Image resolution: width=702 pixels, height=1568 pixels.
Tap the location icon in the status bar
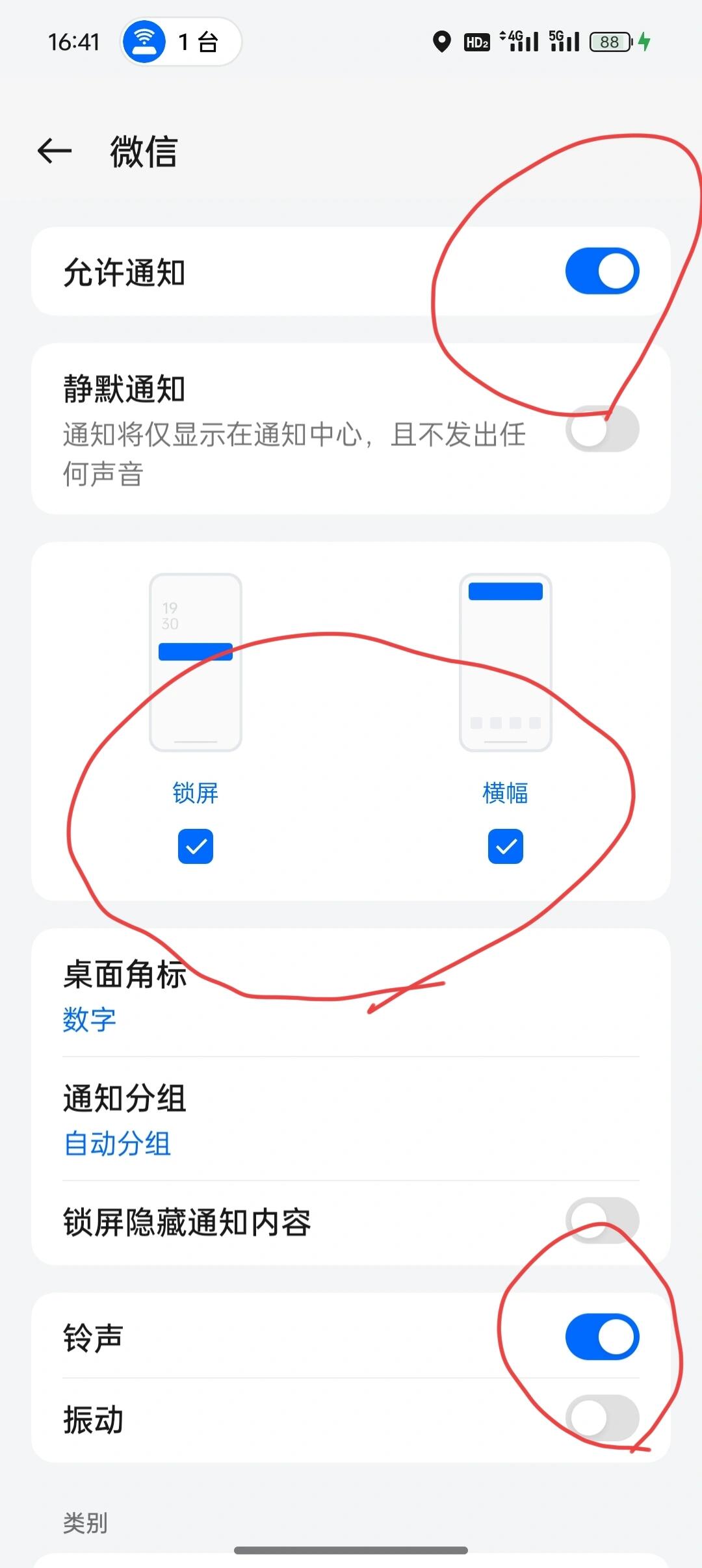pos(443,41)
